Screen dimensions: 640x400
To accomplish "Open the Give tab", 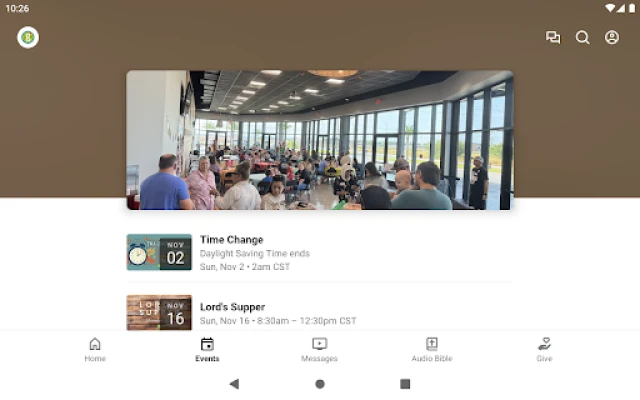I will click(x=544, y=349).
